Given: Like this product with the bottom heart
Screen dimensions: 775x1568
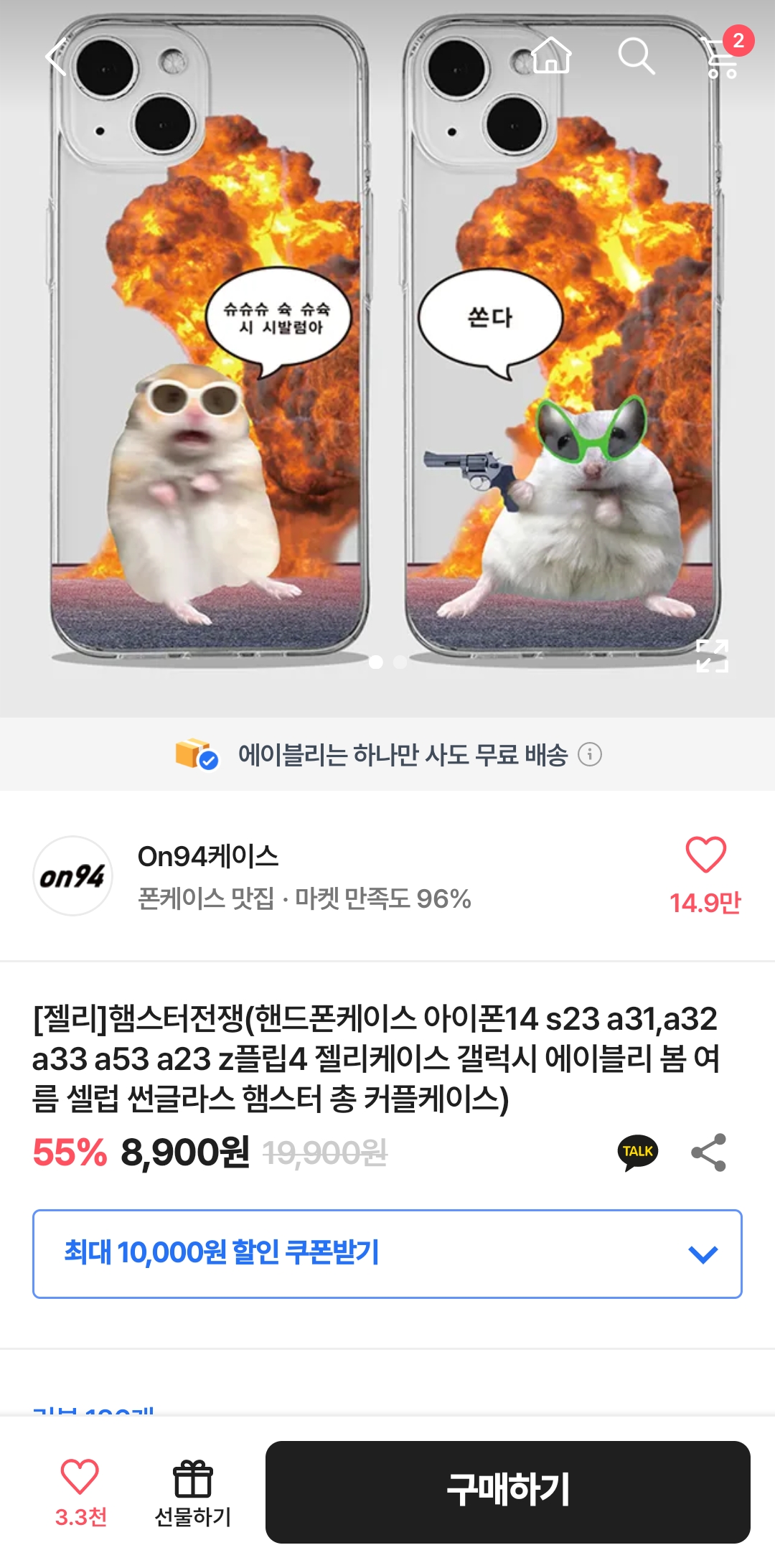Looking at the screenshot, I should 80,1478.
